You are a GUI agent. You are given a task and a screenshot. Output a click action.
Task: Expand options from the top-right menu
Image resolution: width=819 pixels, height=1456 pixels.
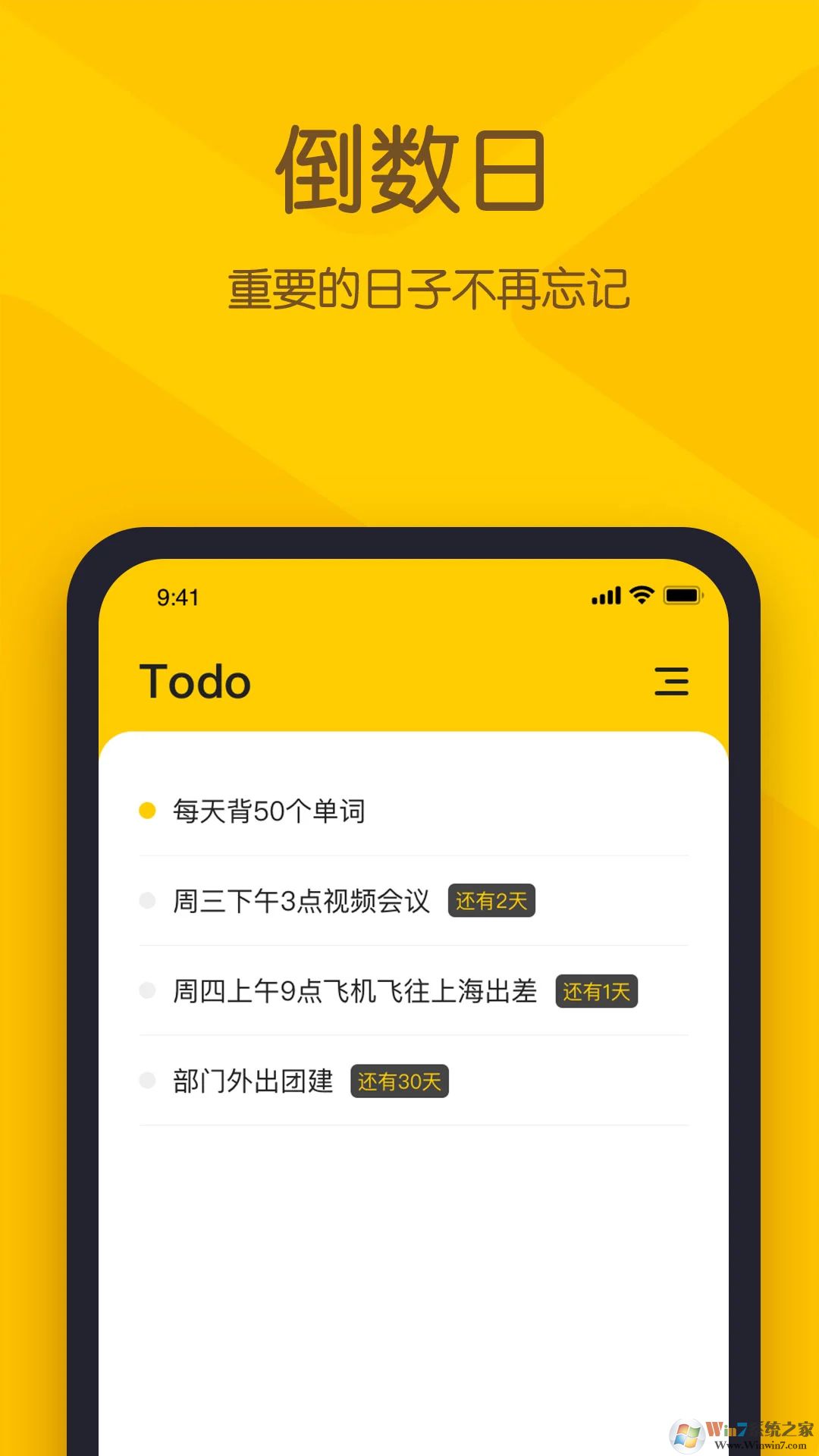[x=670, y=681]
